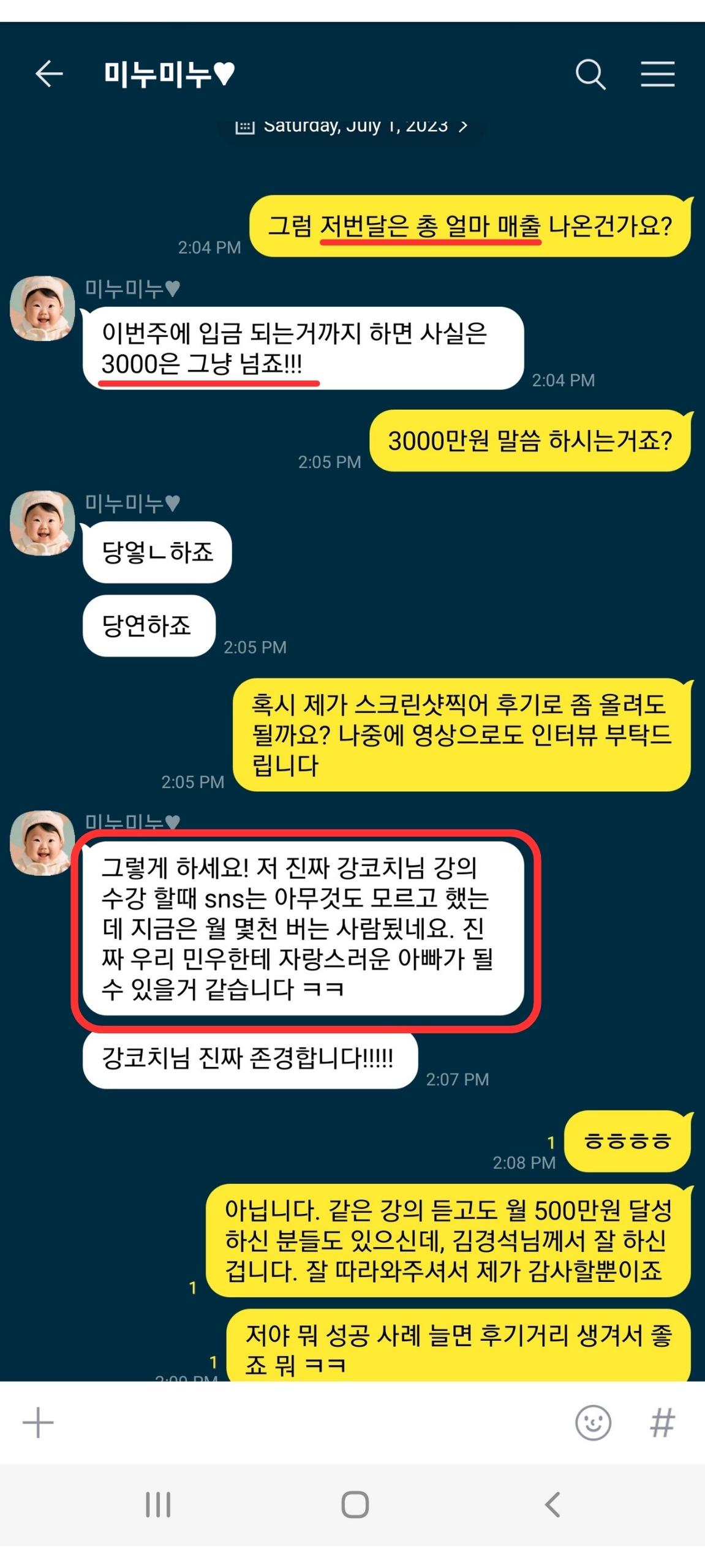View profile photo beside the 이번주에 입금 message
705x1568 pixels.
click(x=42, y=308)
